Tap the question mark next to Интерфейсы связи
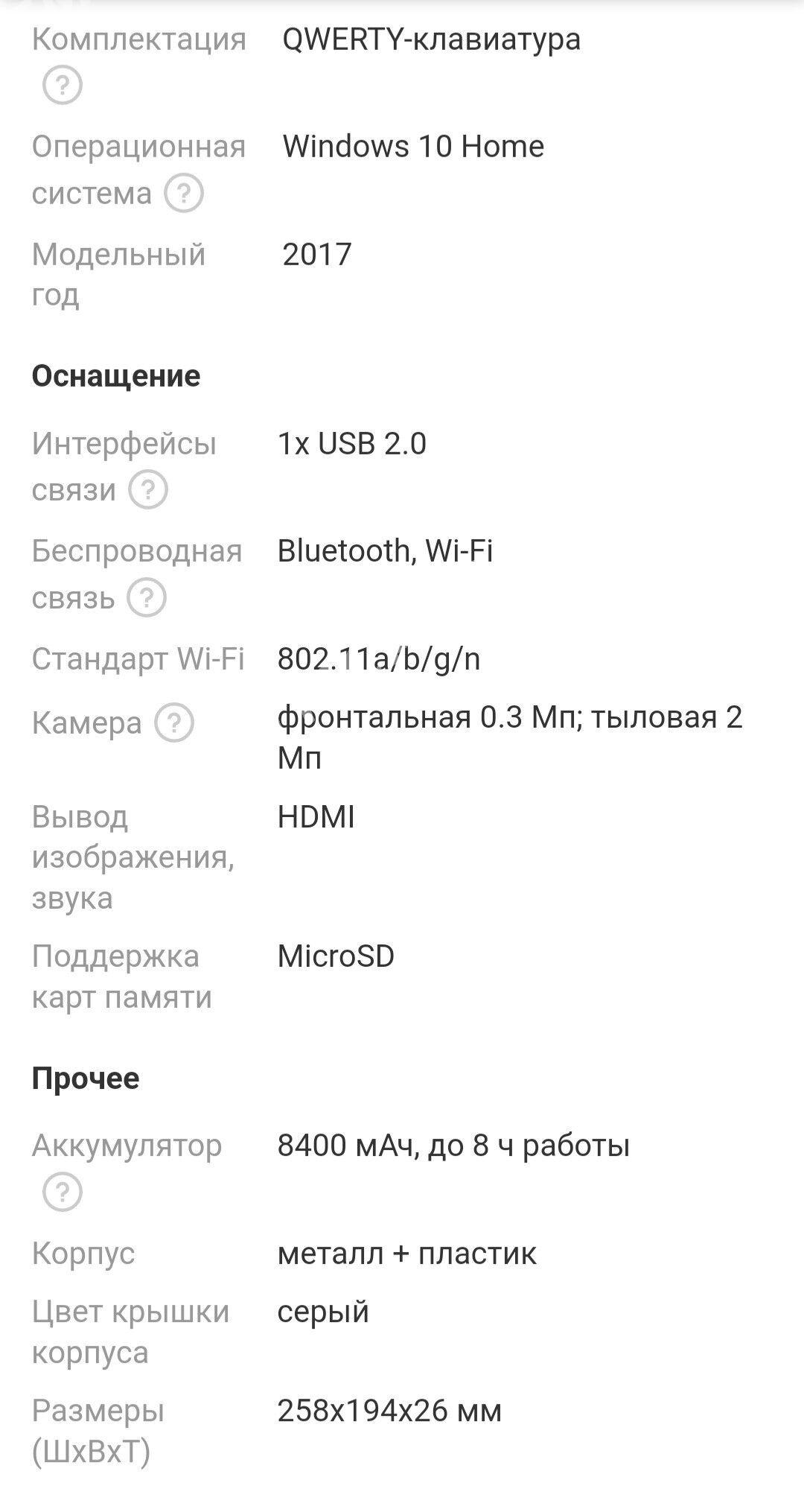Image resolution: width=804 pixels, height=1512 pixels. (x=148, y=490)
